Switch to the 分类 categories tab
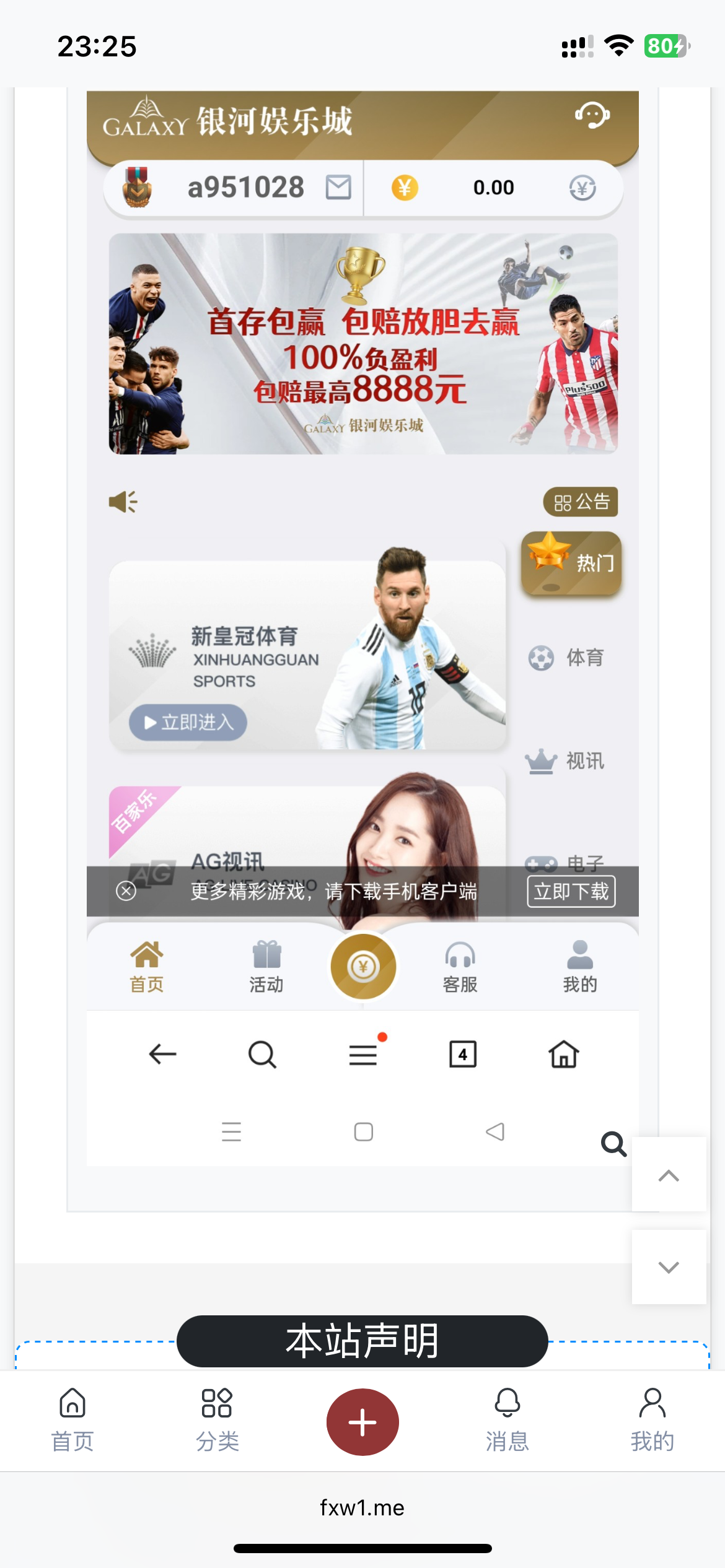Image resolution: width=725 pixels, height=1568 pixels. tap(217, 1420)
